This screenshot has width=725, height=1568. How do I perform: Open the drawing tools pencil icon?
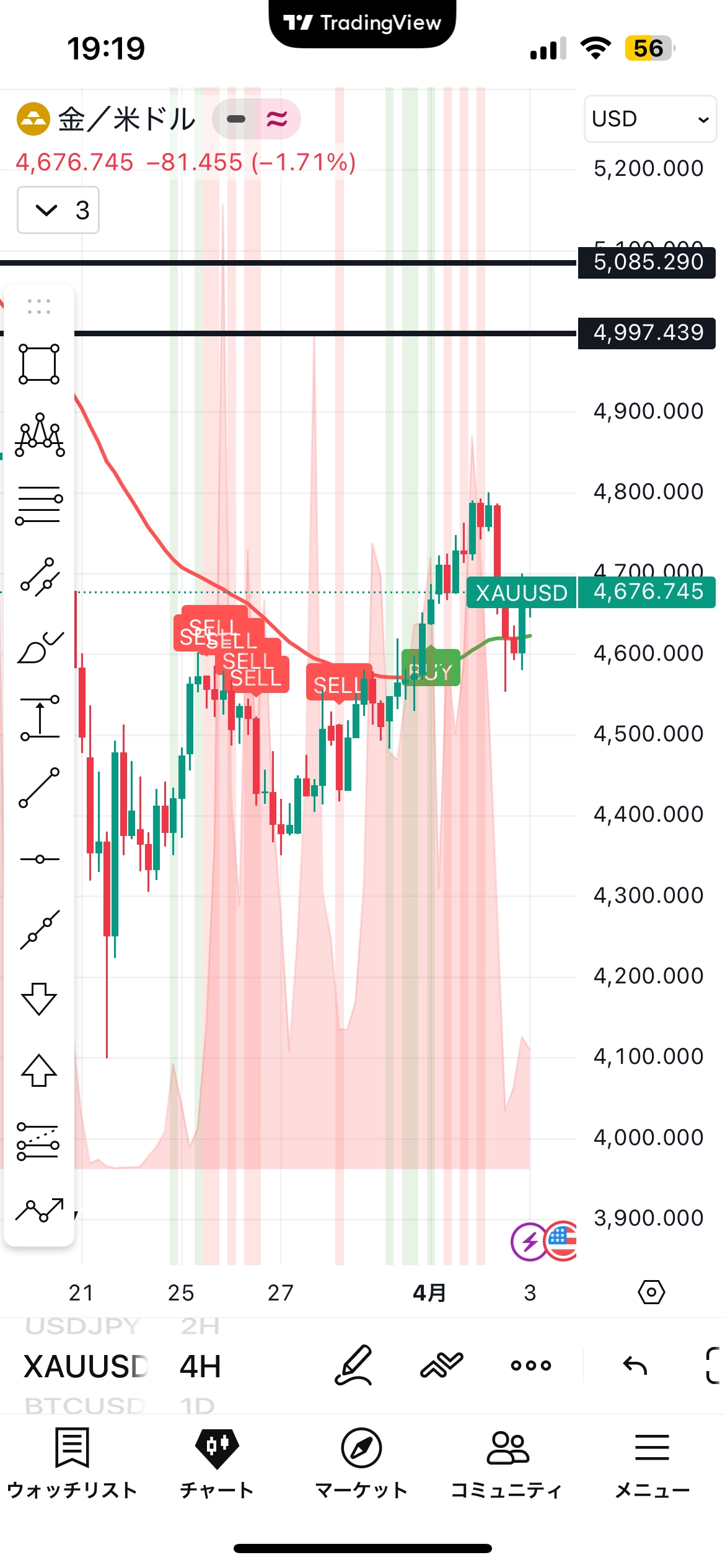click(353, 1365)
